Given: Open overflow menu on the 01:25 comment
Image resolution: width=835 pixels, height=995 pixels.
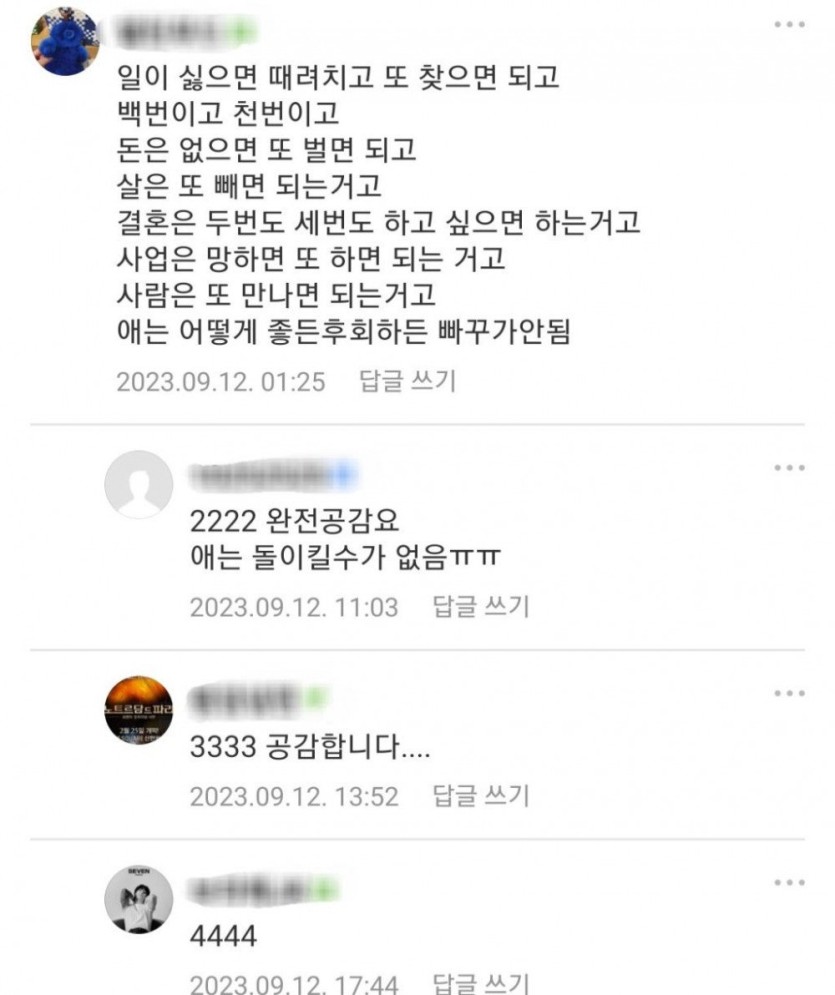Looking at the screenshot, I should (789, 24).
